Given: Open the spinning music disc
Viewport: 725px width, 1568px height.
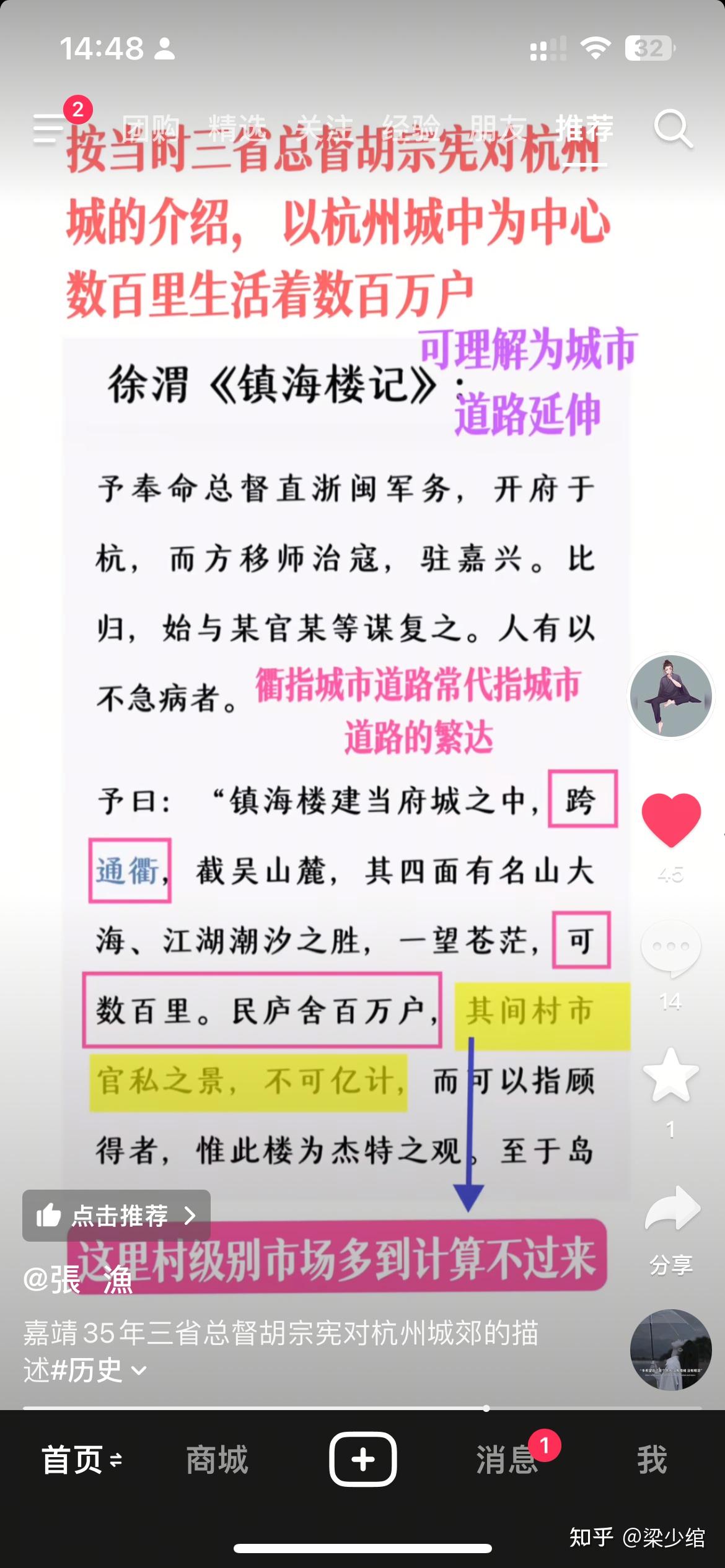Looking at the screenshot, I should pyautogui.click(x=670, y=1350).
